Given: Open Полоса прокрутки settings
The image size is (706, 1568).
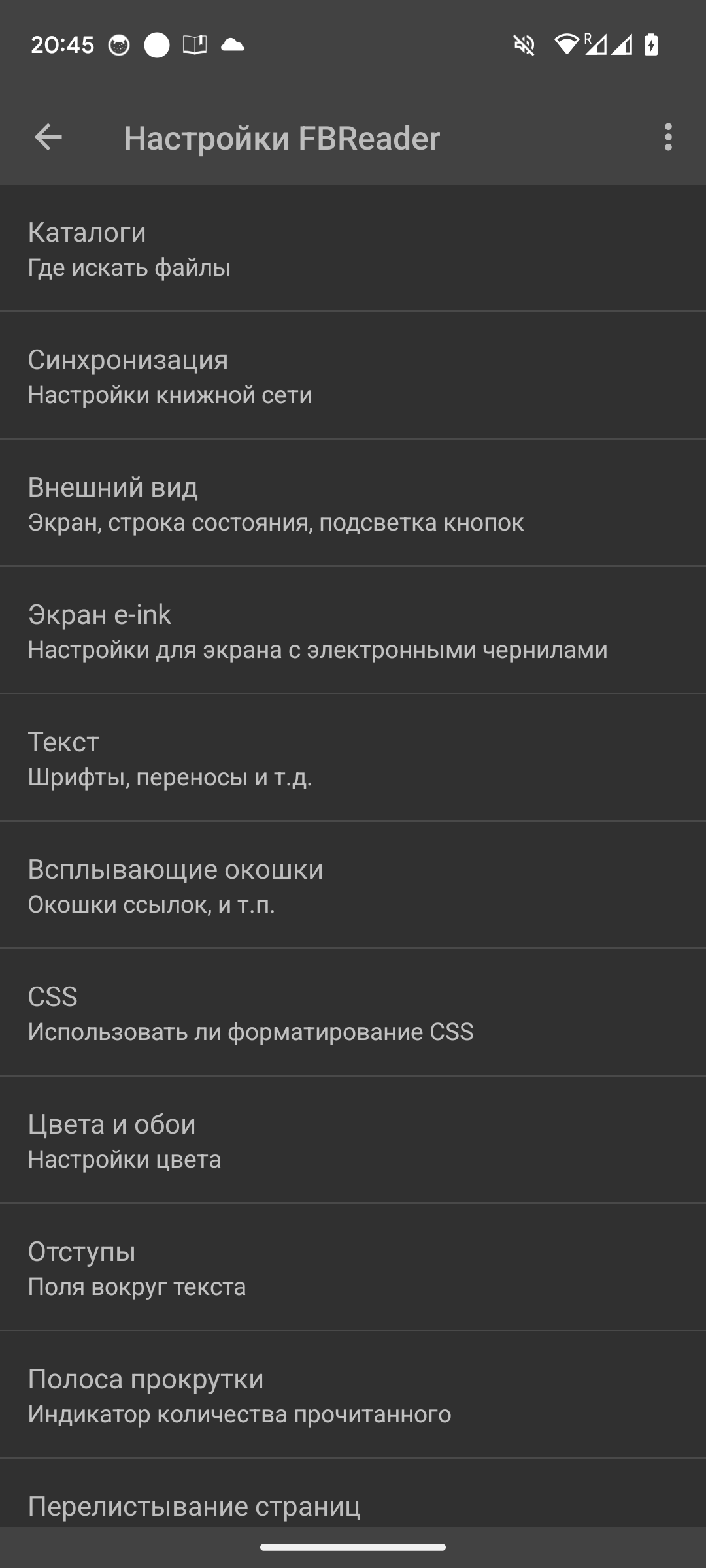Looking at the screenshot, I should click(353, 1395).
